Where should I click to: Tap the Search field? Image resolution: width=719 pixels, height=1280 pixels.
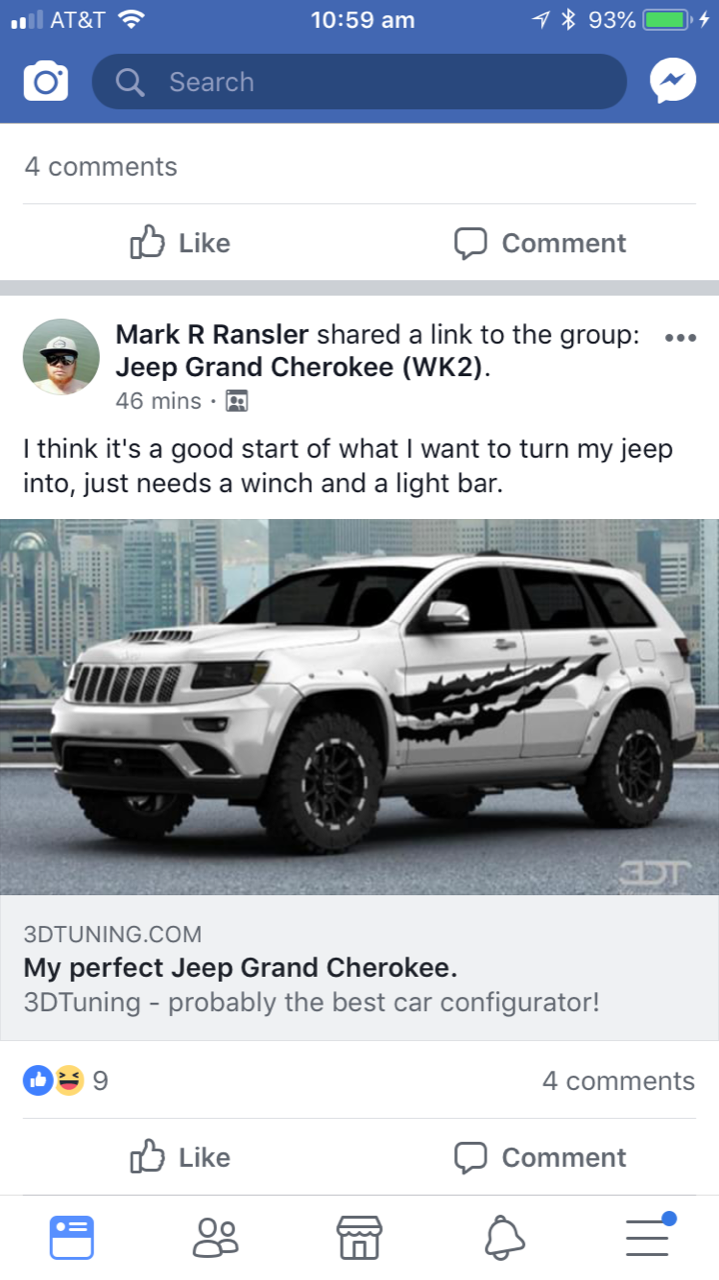pos(358,82)
